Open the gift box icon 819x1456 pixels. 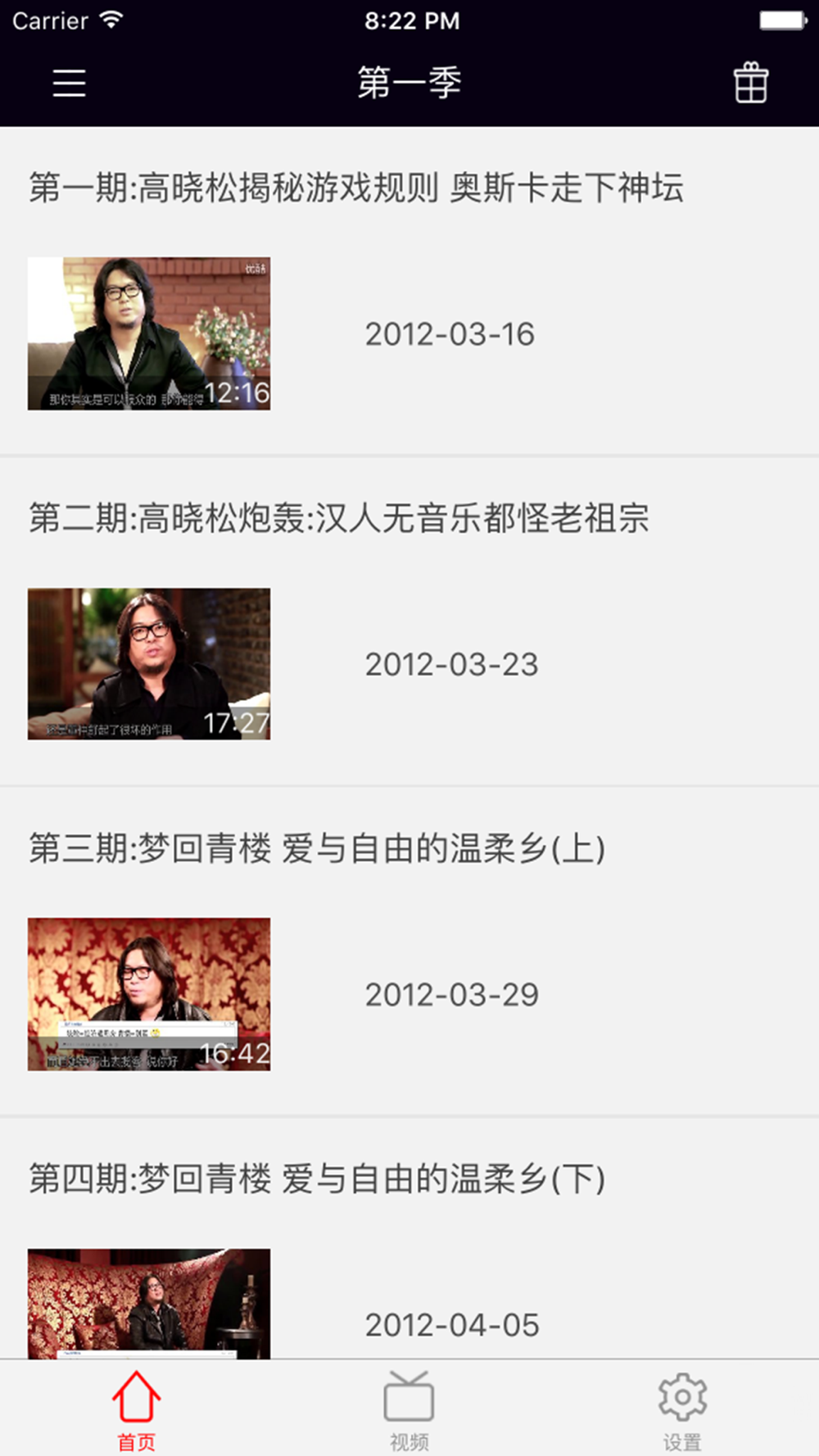point(750,83)
